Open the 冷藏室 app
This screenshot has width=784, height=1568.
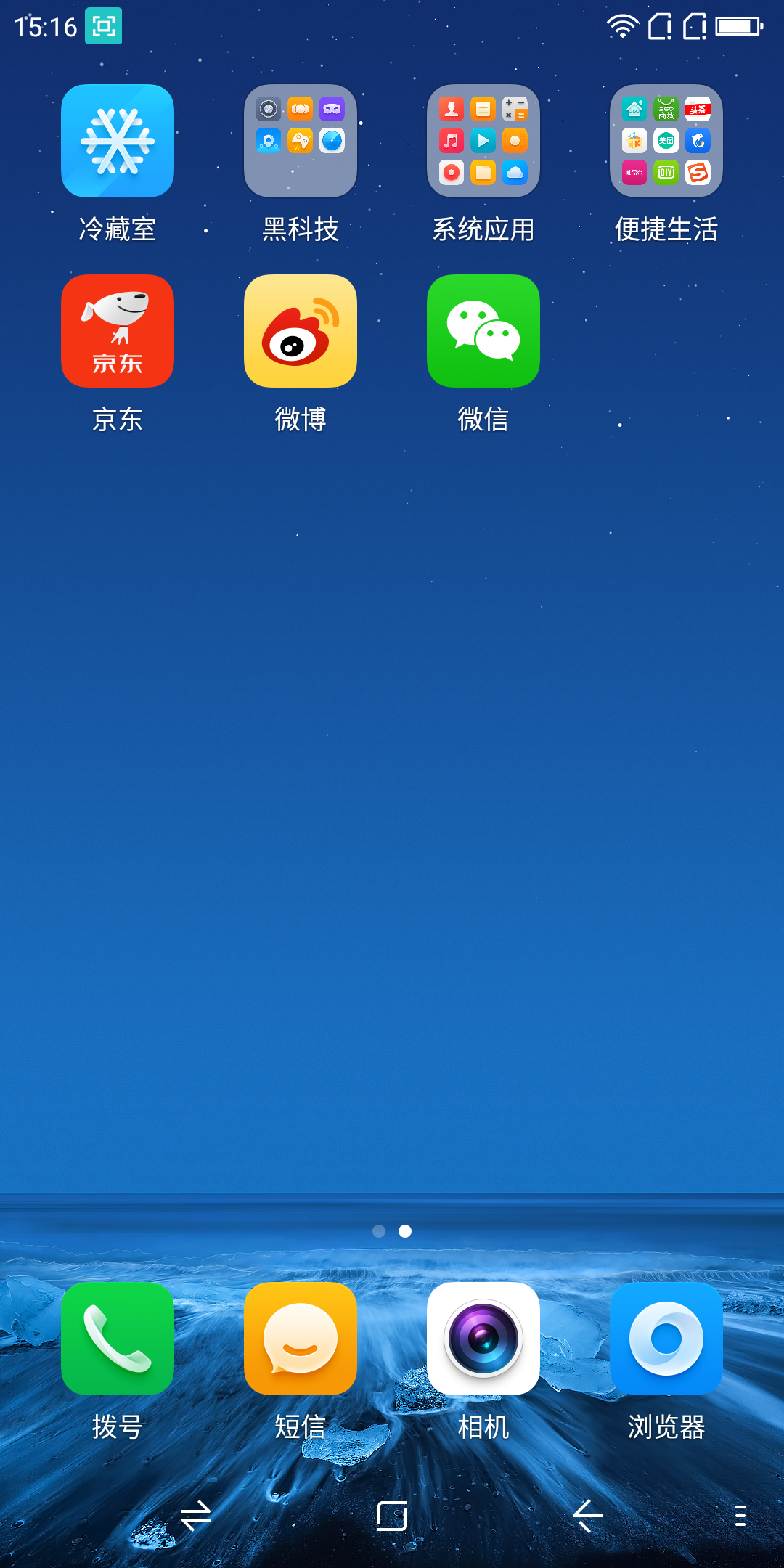coord(118,141)
